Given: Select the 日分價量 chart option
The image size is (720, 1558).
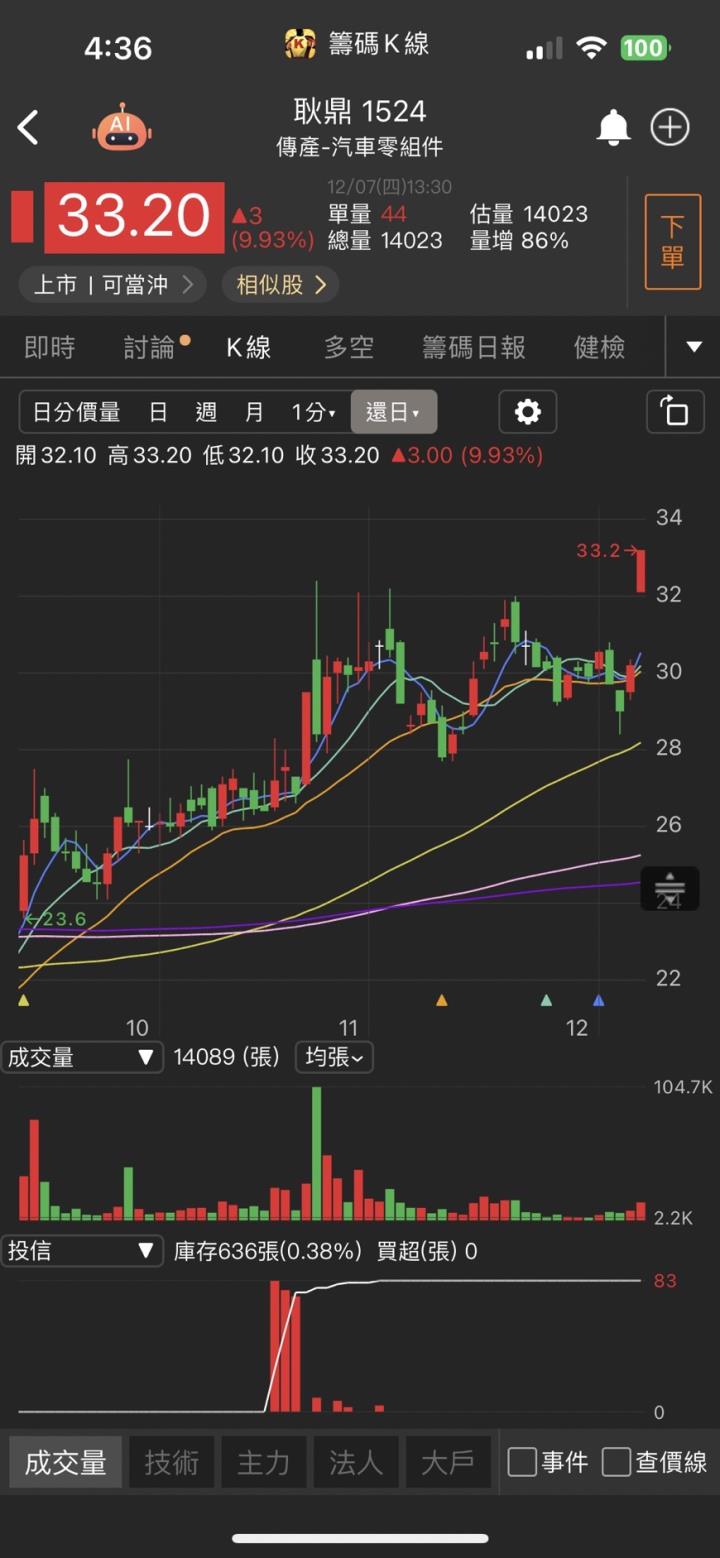Looking at the screenshot, I should (x=76, y=412).
